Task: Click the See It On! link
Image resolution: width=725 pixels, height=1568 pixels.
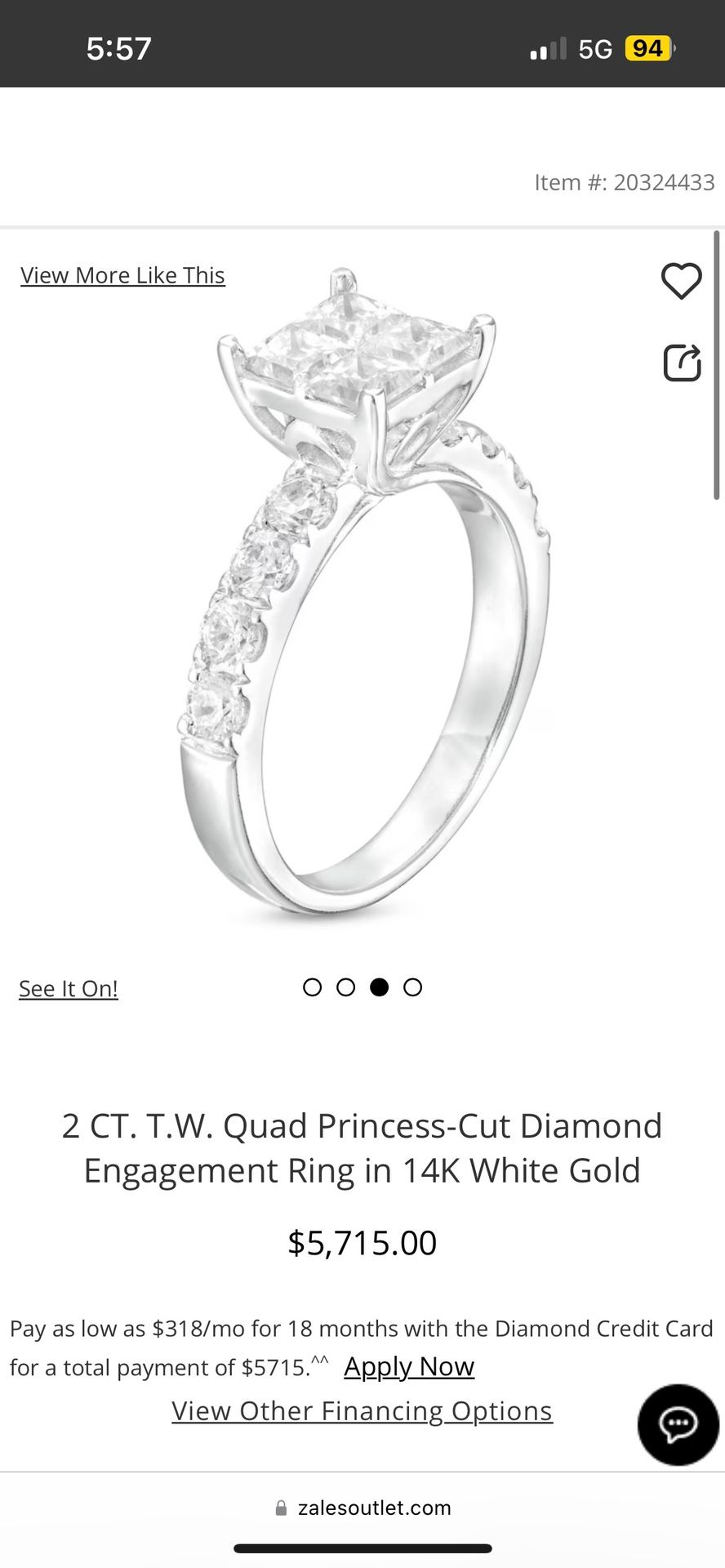Action: pos(68,988)
